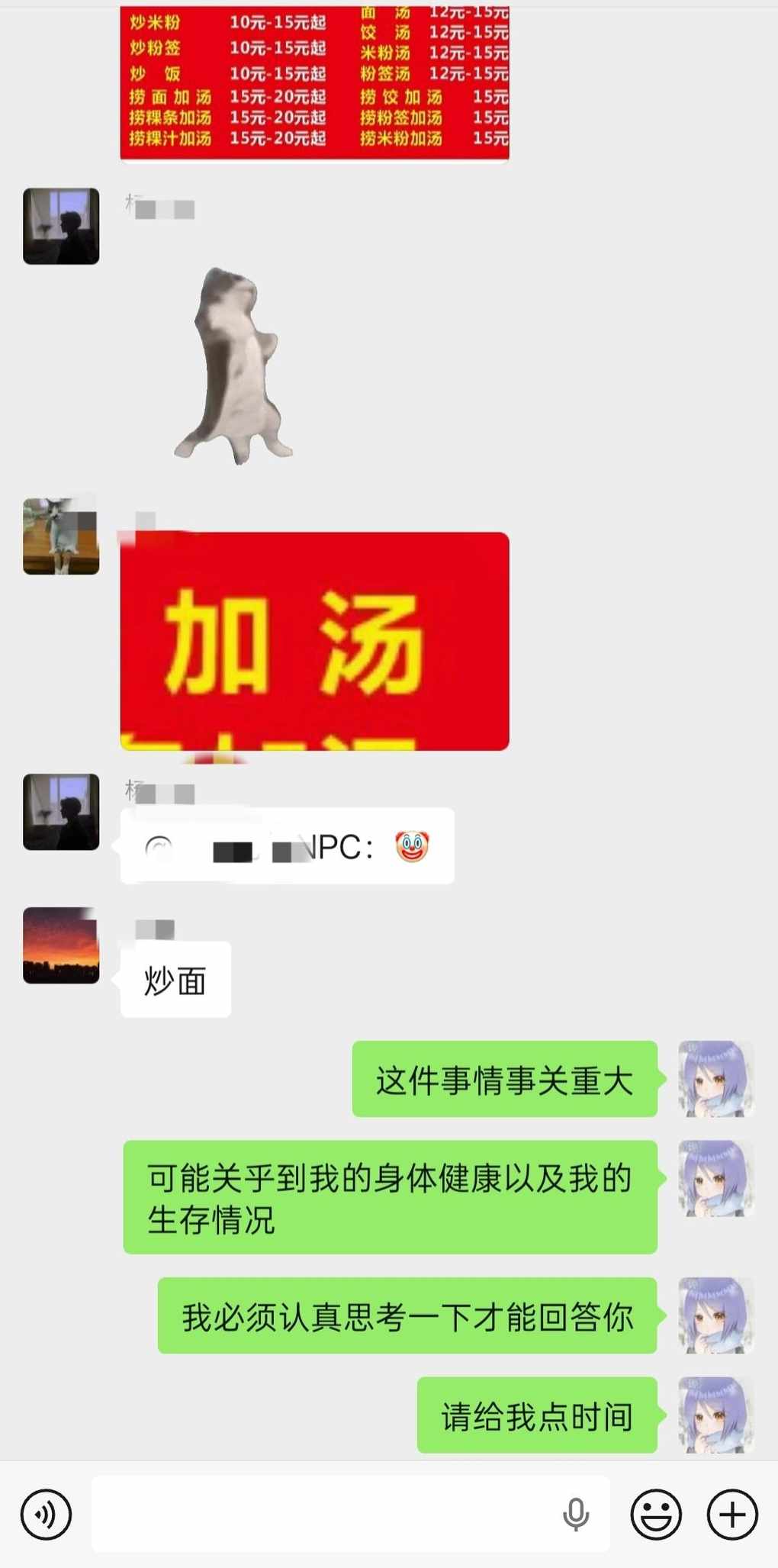Open sunset avatar profile of 炒面 sender
The width and height of the screenshot is (778, 1568).
(61, 945)
